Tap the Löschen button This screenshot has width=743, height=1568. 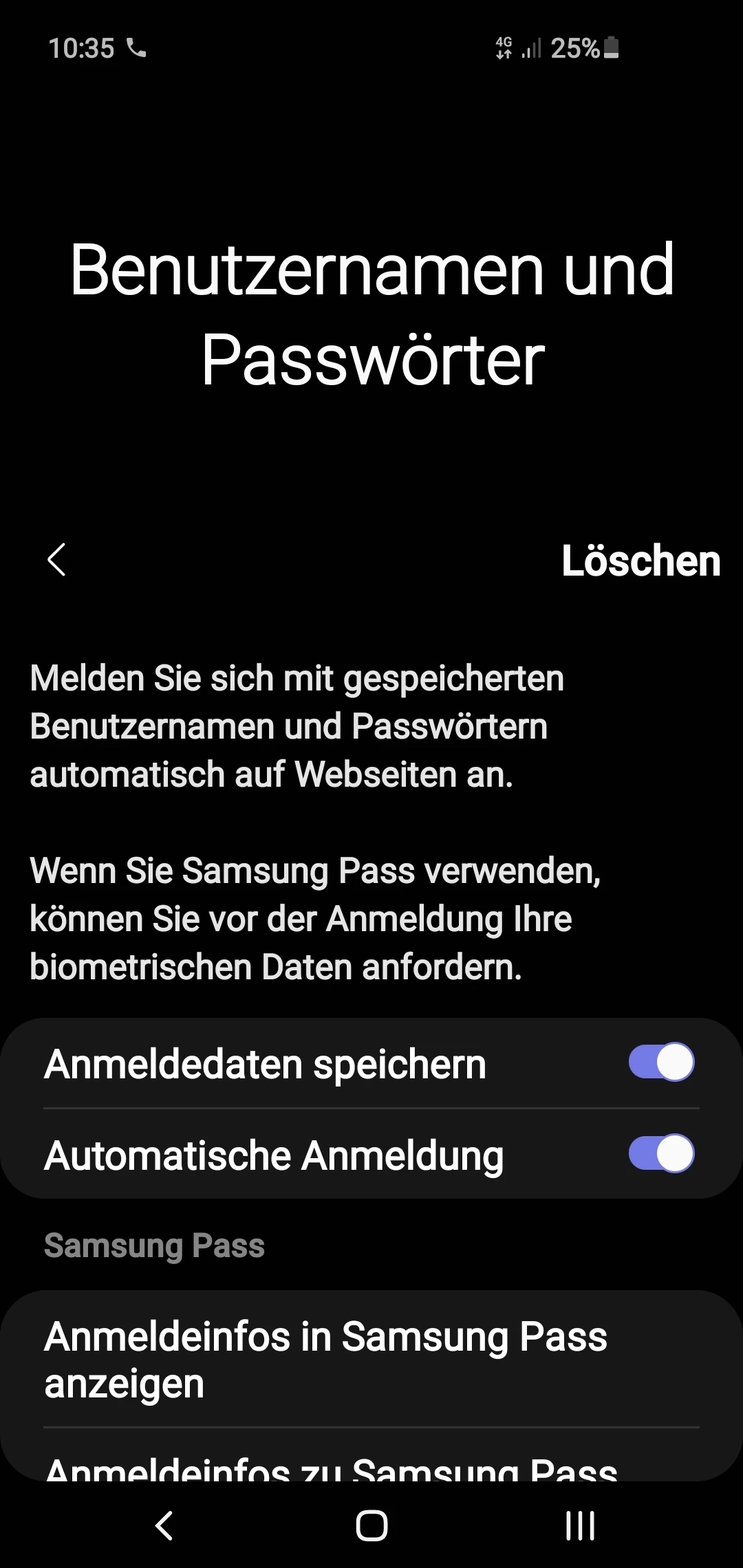tap(640, 561)
